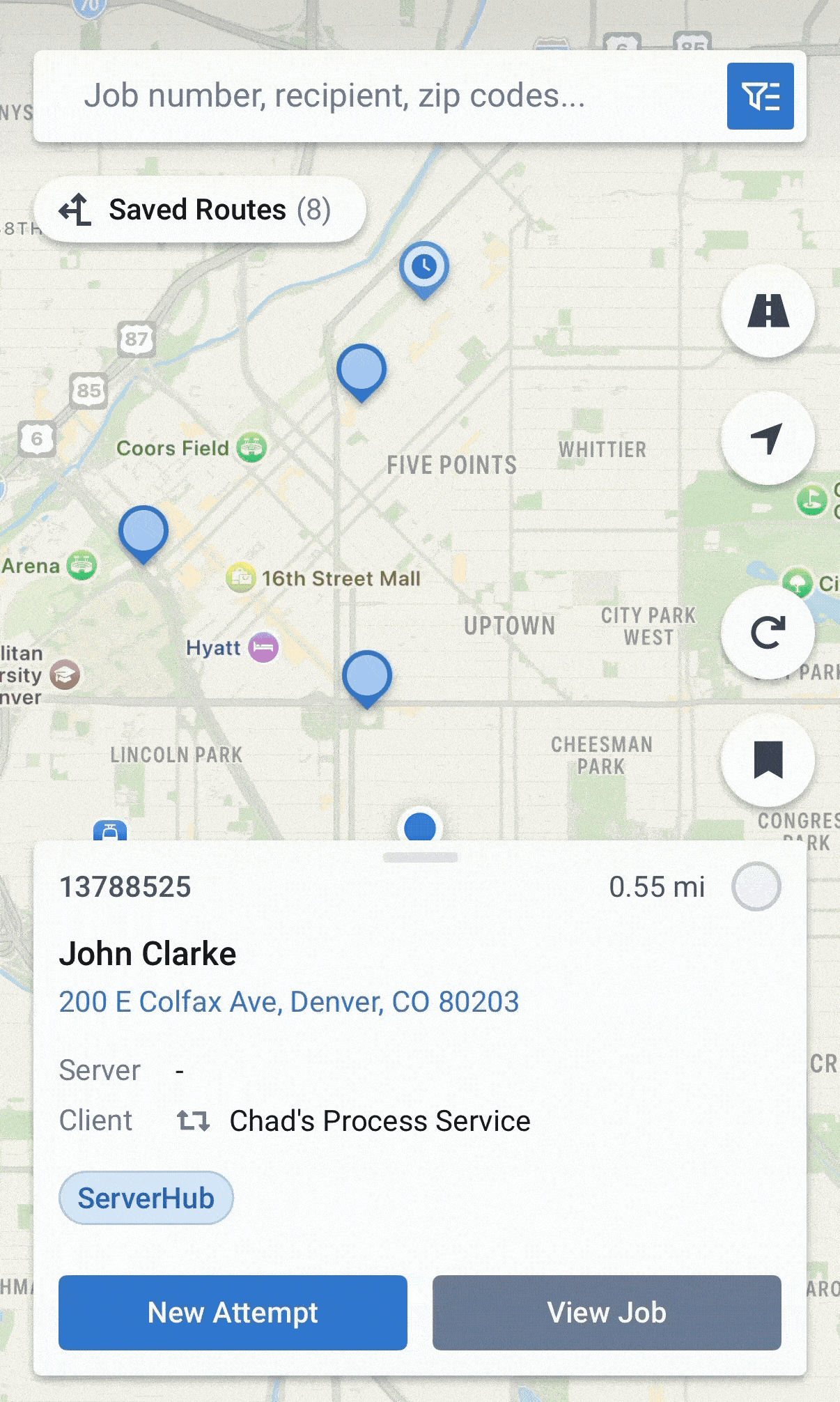The height and width of the screenshot is (1402, 840).
Task: Tap the blue dot marker above the job card
Action: pyautogui.click(x=421, y=826)
